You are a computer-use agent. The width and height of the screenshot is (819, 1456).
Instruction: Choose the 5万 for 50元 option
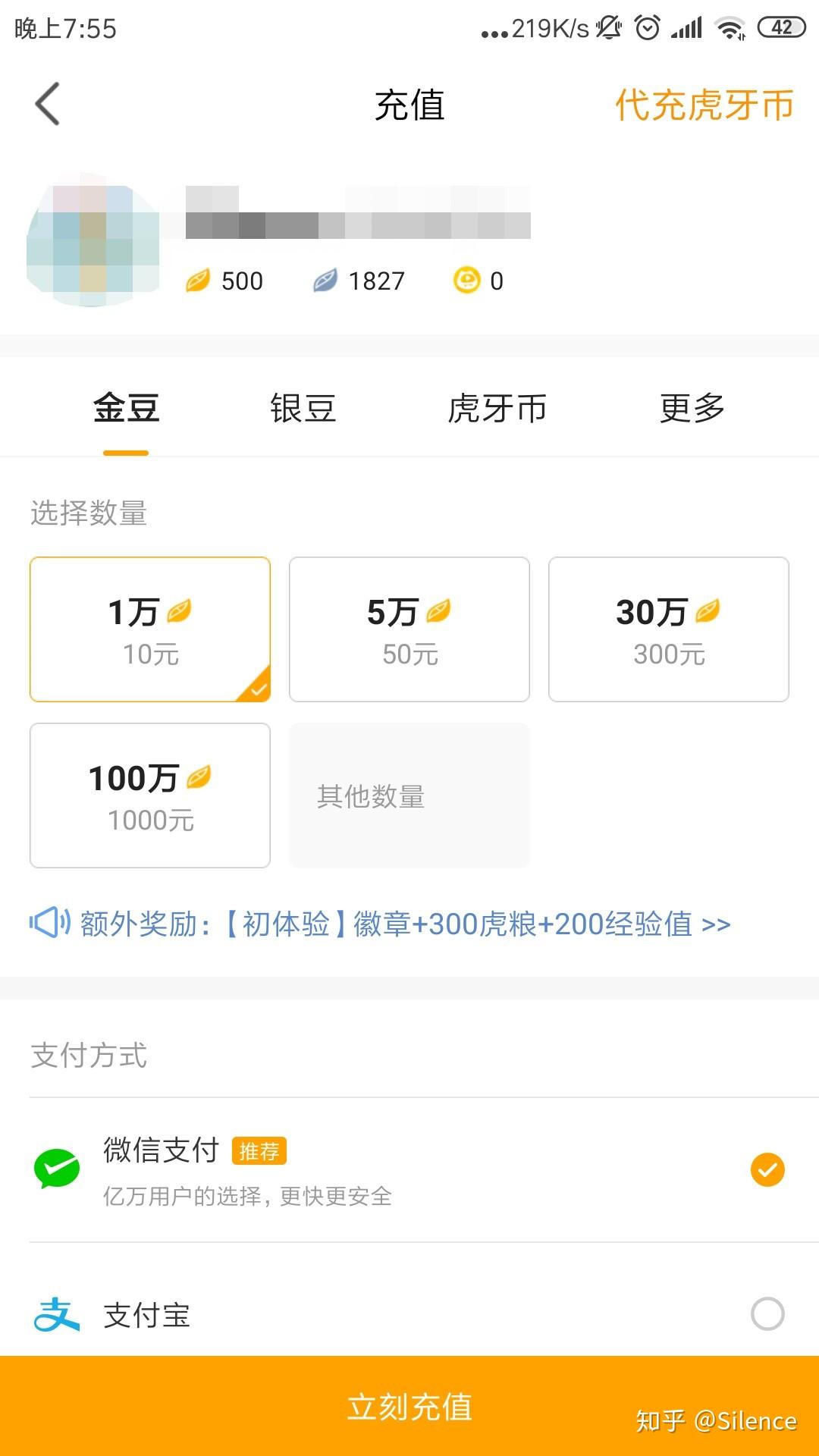(x=409, y=629)
